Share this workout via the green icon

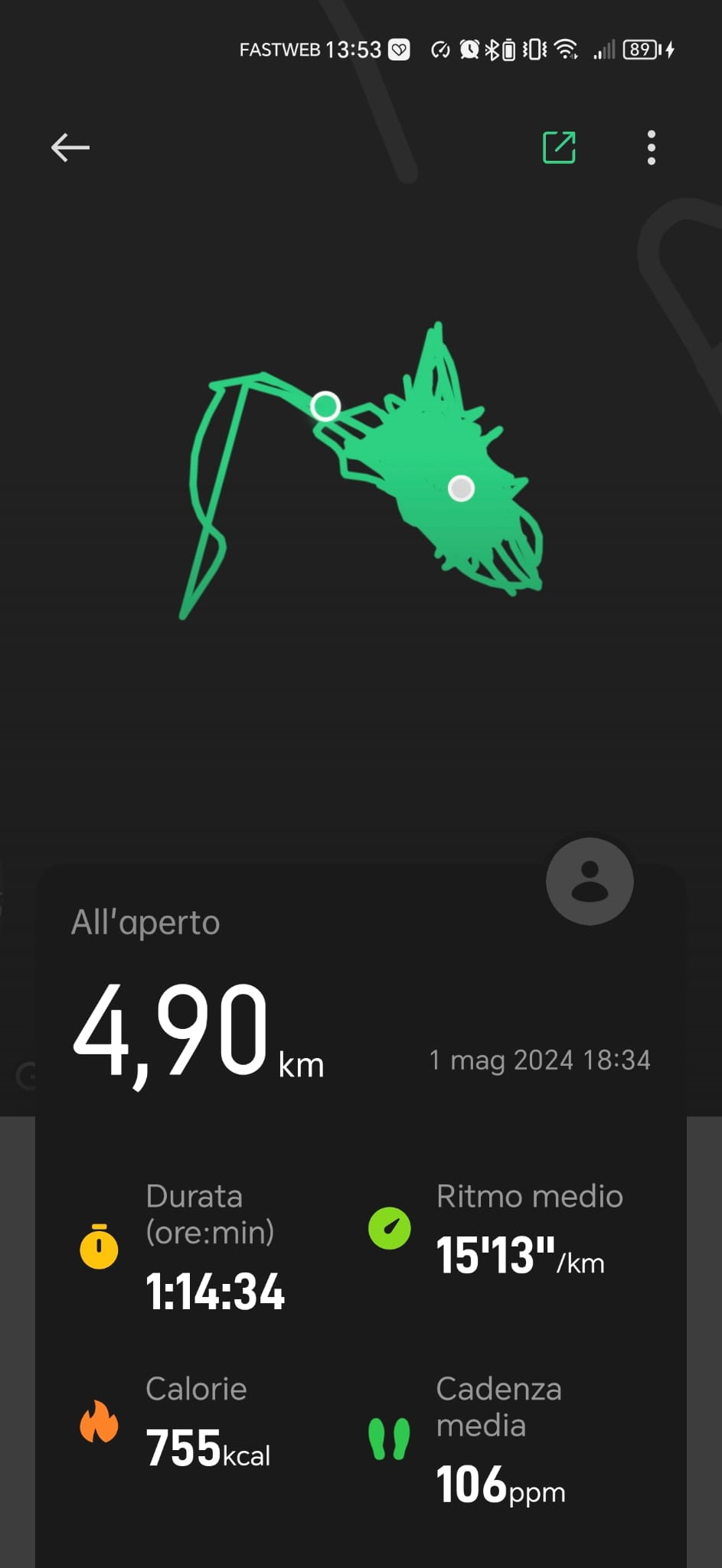pyautogui.click(x=559, y=147)
